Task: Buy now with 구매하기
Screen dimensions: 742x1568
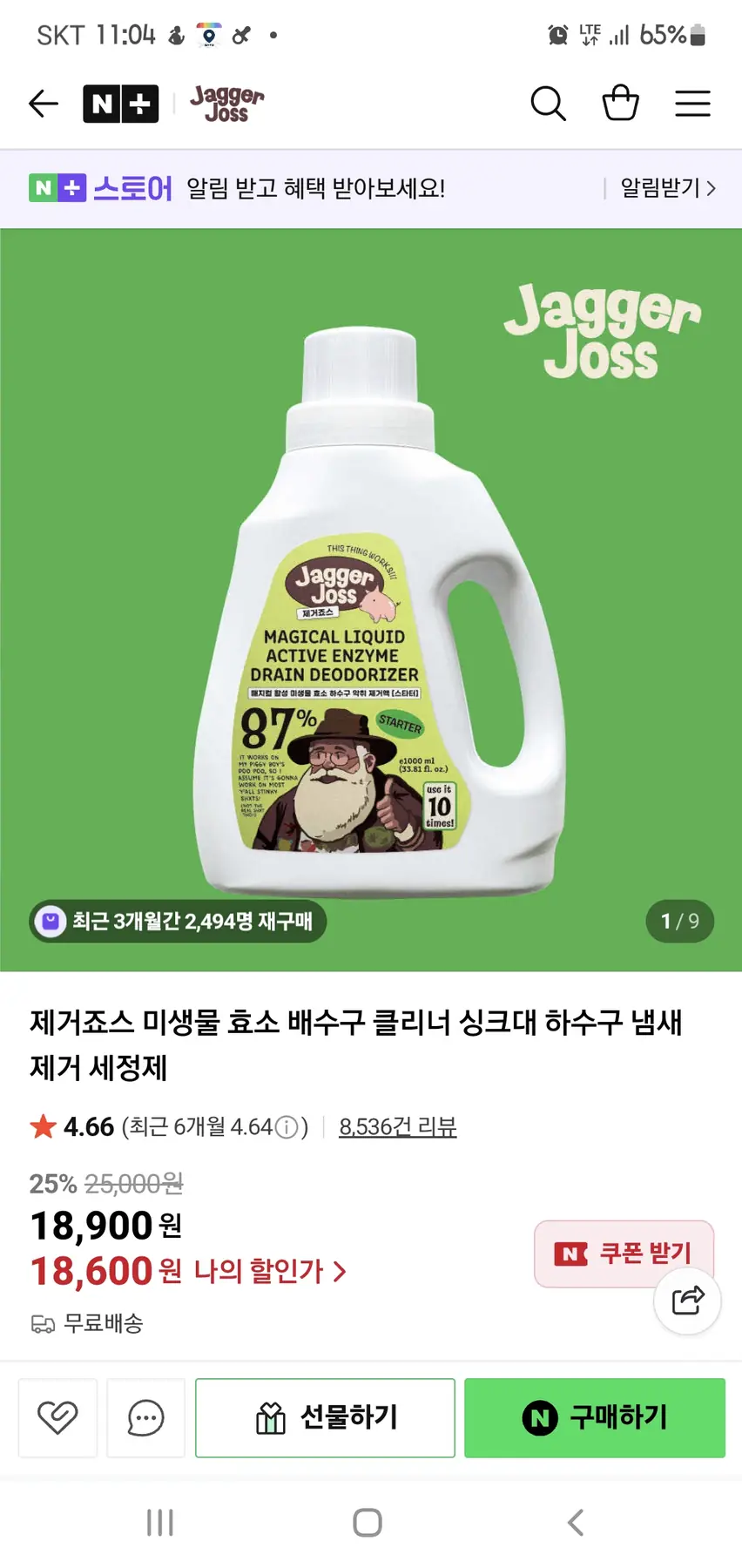Action: point(594,1417)
